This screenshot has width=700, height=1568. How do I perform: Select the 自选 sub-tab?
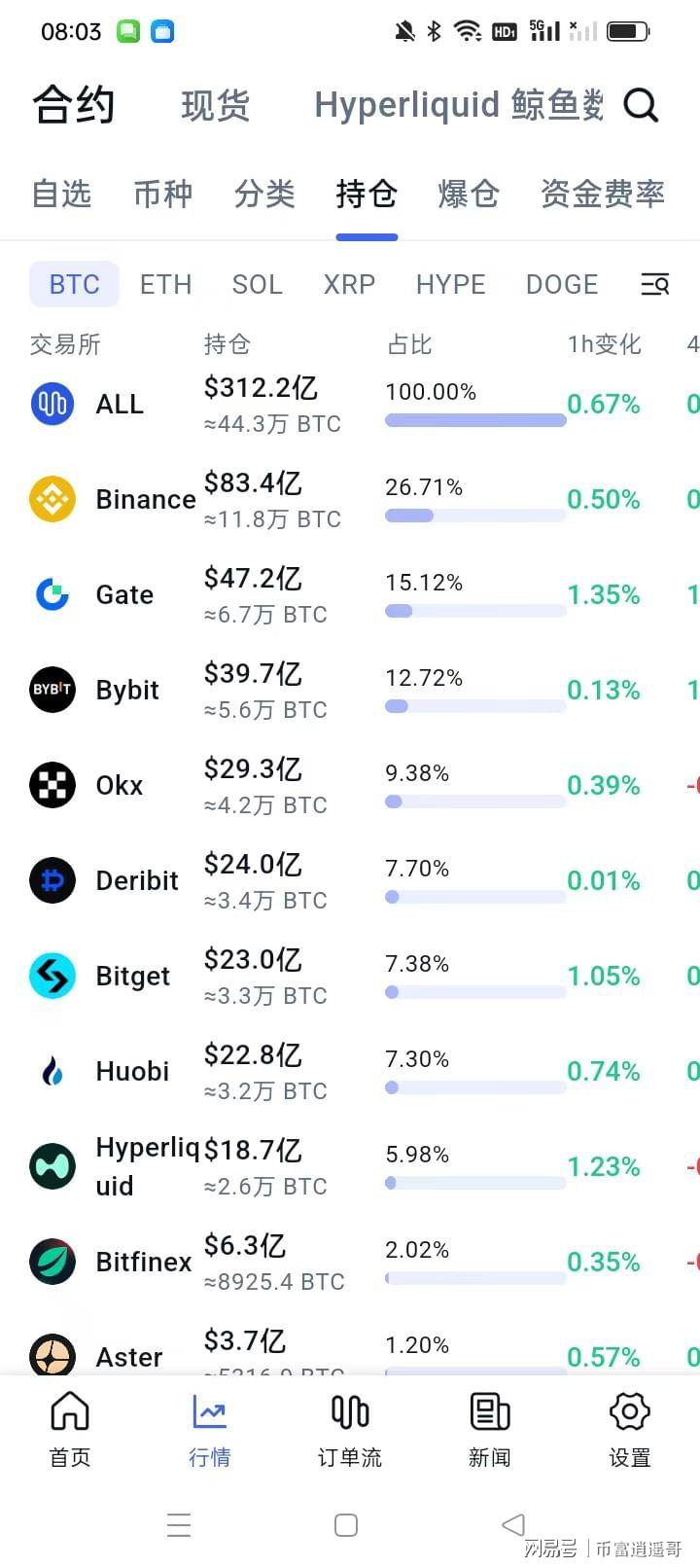click(x=61, y=194)
